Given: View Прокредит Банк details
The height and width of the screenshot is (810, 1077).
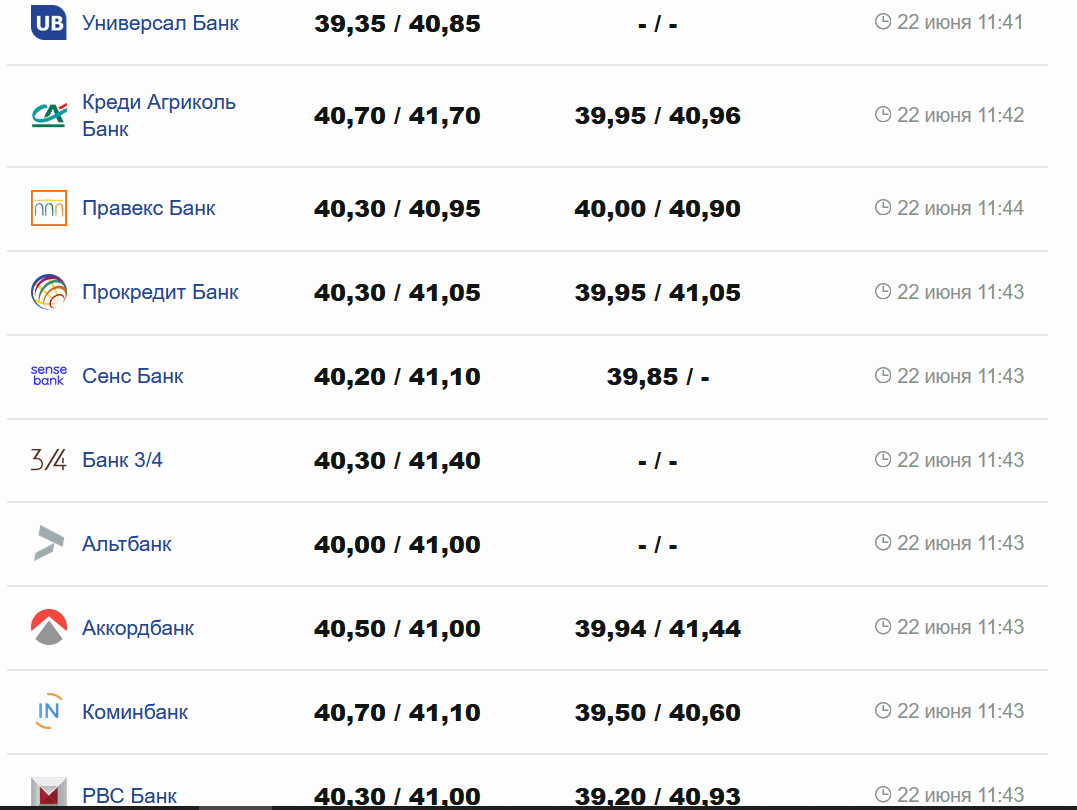Looking at the screenshot, I should pyautogui.click(x=160, y=292).
